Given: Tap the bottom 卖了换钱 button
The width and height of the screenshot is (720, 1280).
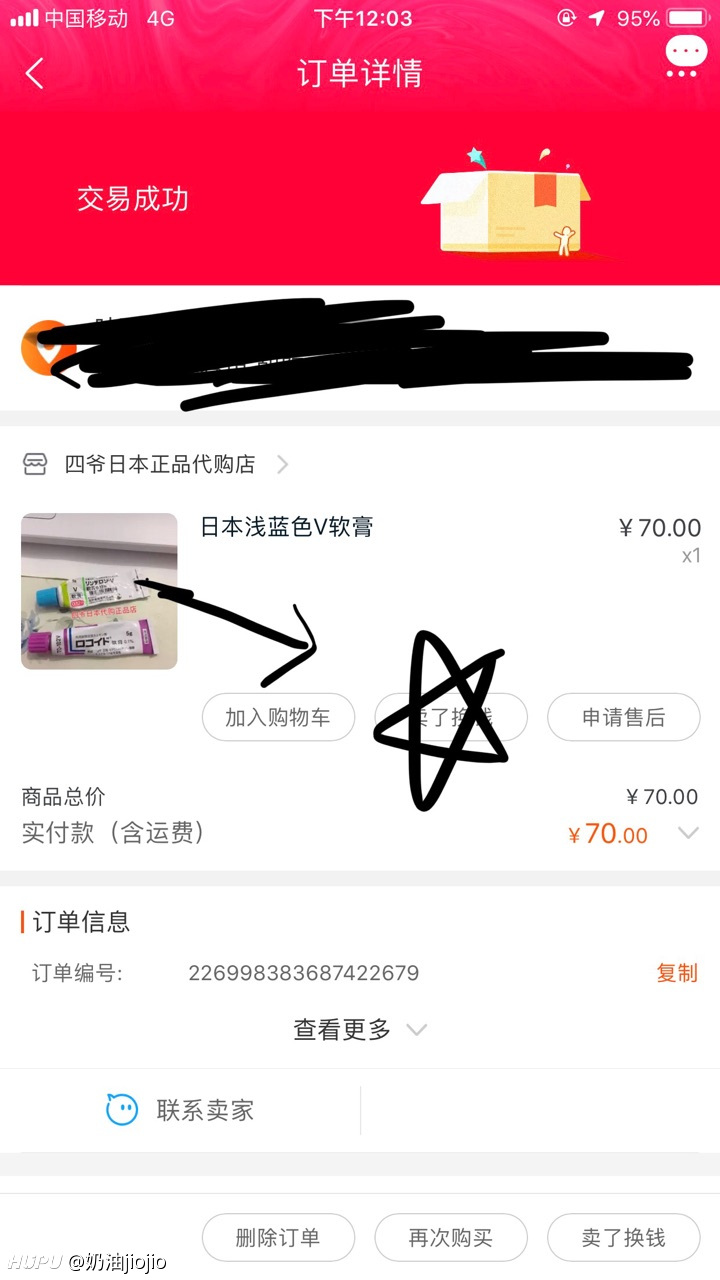Looking at the screenshot, I should pos(624,1238).
